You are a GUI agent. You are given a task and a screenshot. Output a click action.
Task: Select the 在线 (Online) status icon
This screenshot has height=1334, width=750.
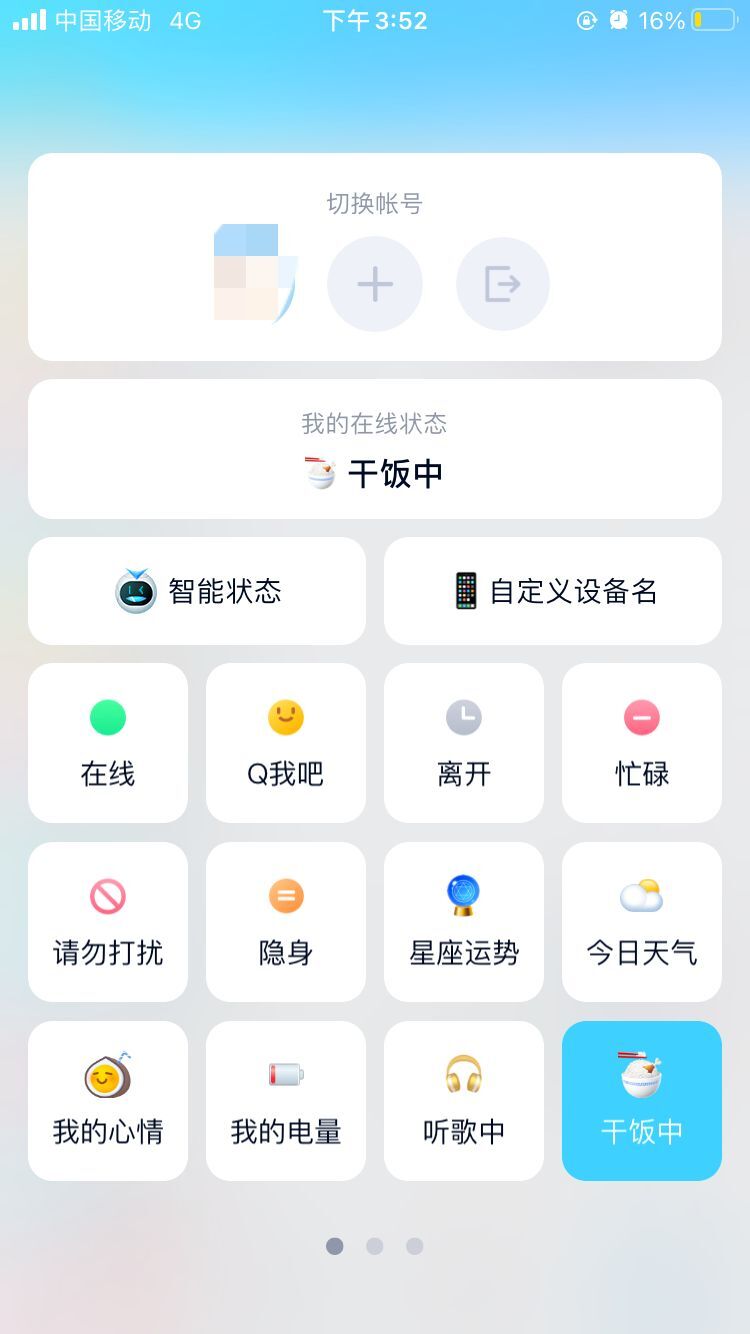[x=107, y=716]
